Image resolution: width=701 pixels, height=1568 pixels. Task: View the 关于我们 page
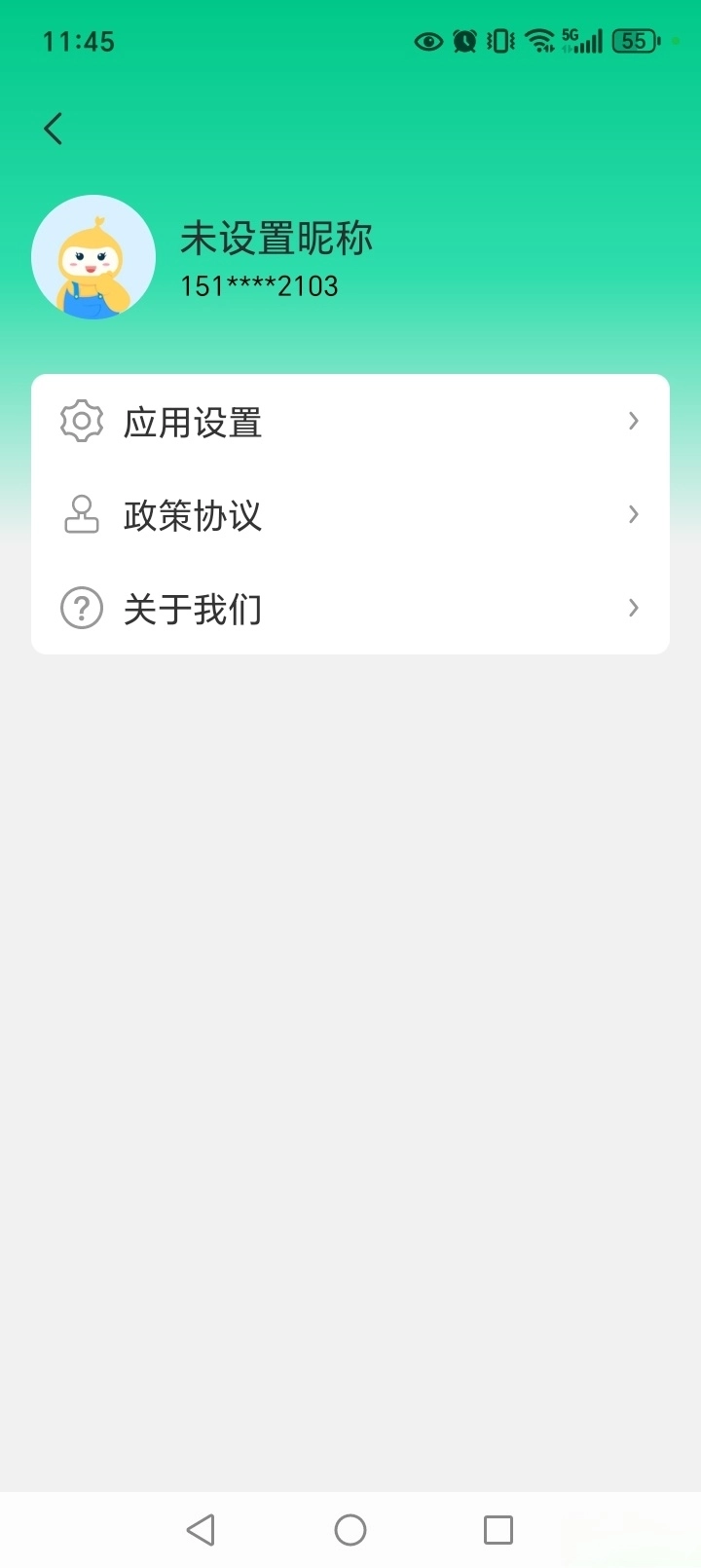(350, 609)
